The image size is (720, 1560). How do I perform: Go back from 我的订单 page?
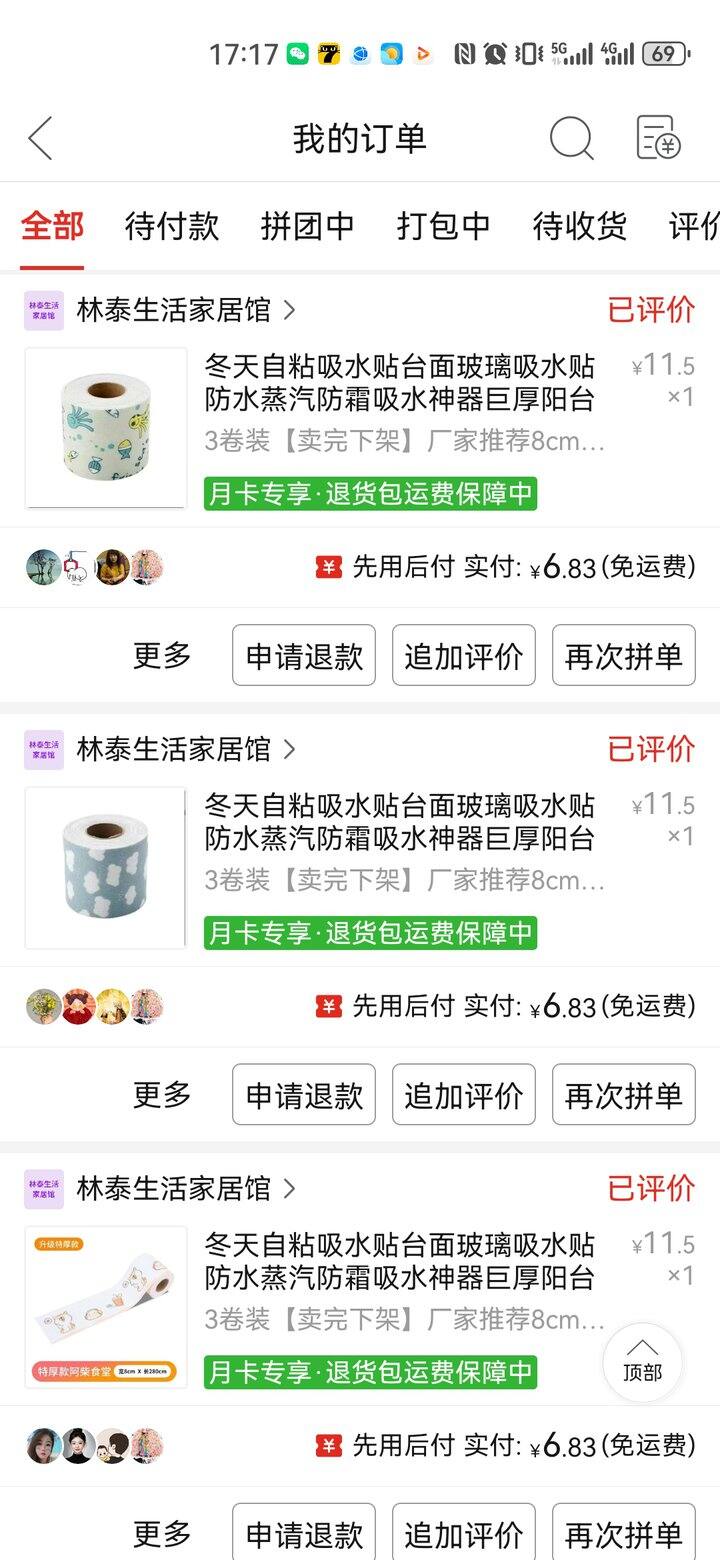click(40, 138)
